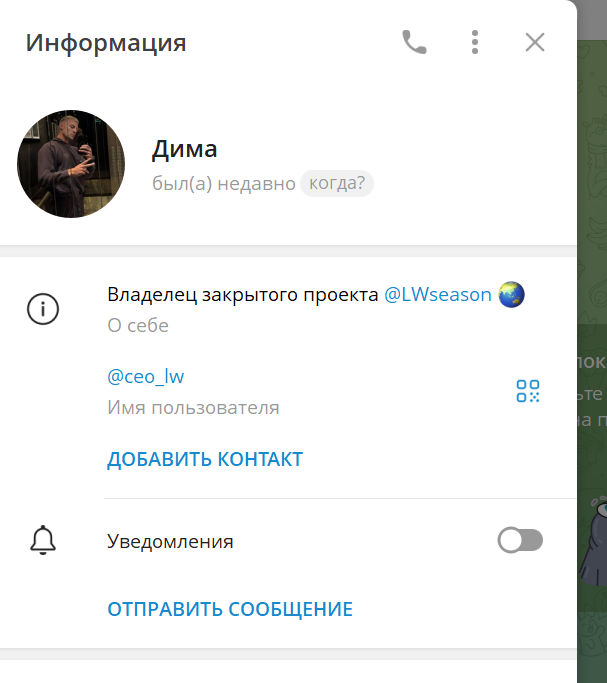Toggle the Уведомления switch
This screenshot has width=607, height=683.
click(x=520, y=541)
